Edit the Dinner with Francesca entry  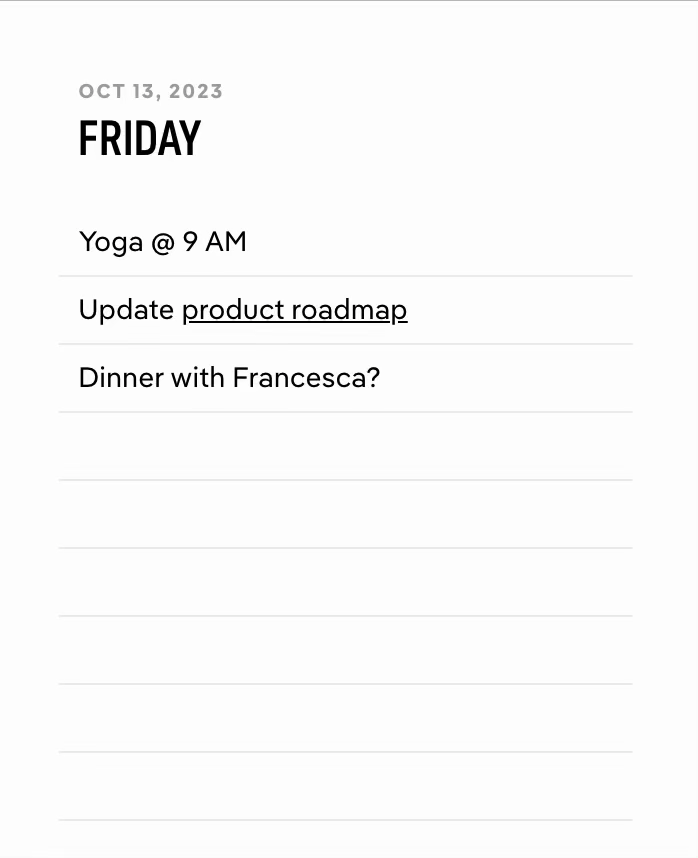coord(229,378)
